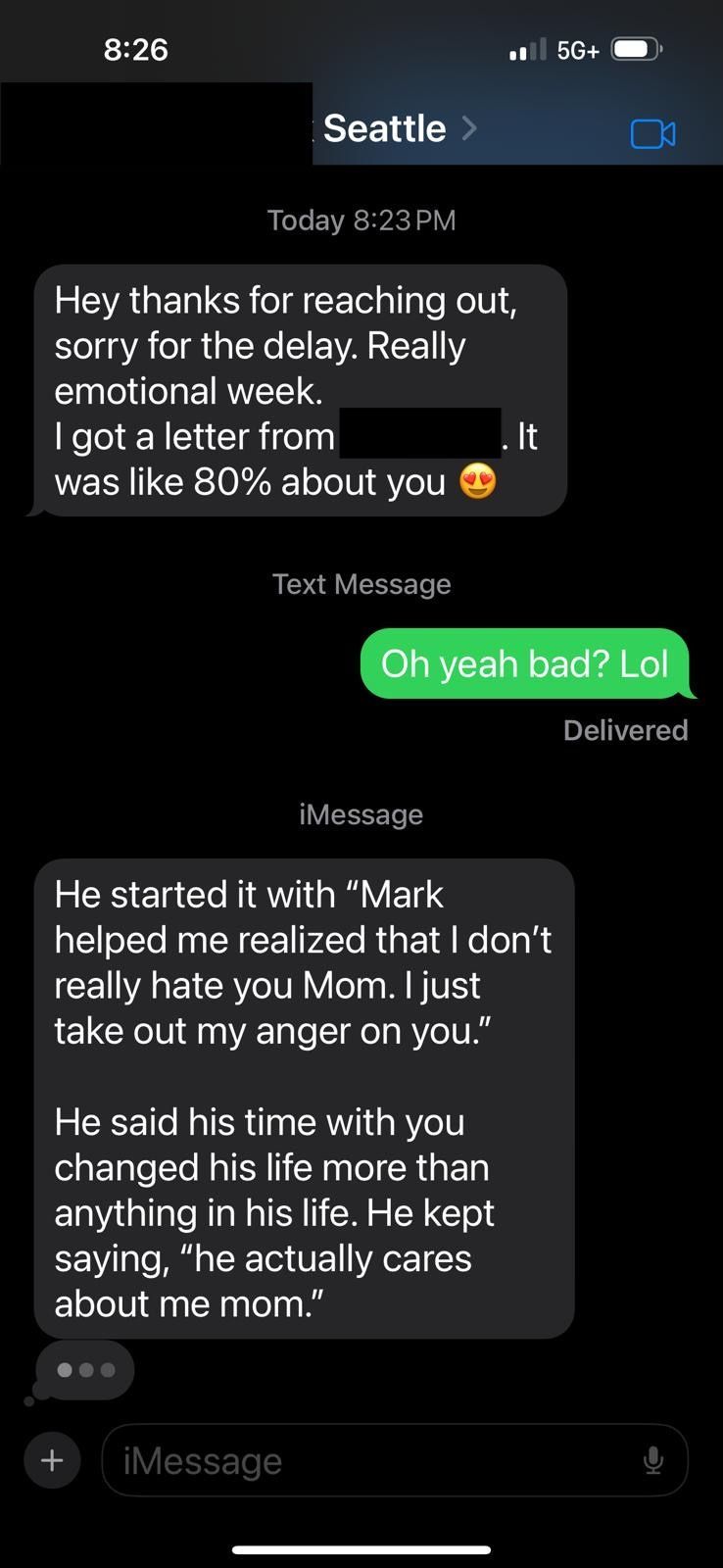Focus the iMessage text field
The height and width of the screenshot is (1568, 723).
[x=372, y=1460]
